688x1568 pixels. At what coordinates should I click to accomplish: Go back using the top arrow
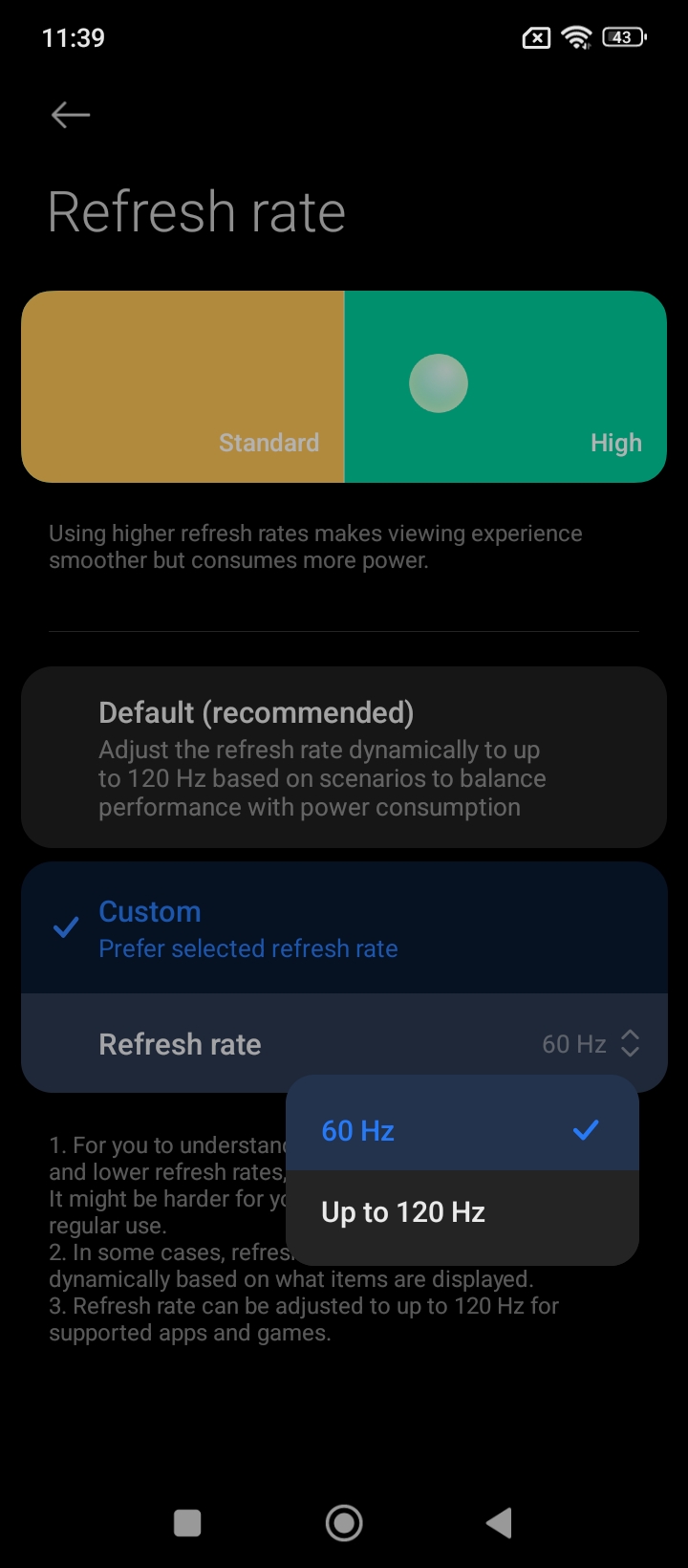point(71,115)
